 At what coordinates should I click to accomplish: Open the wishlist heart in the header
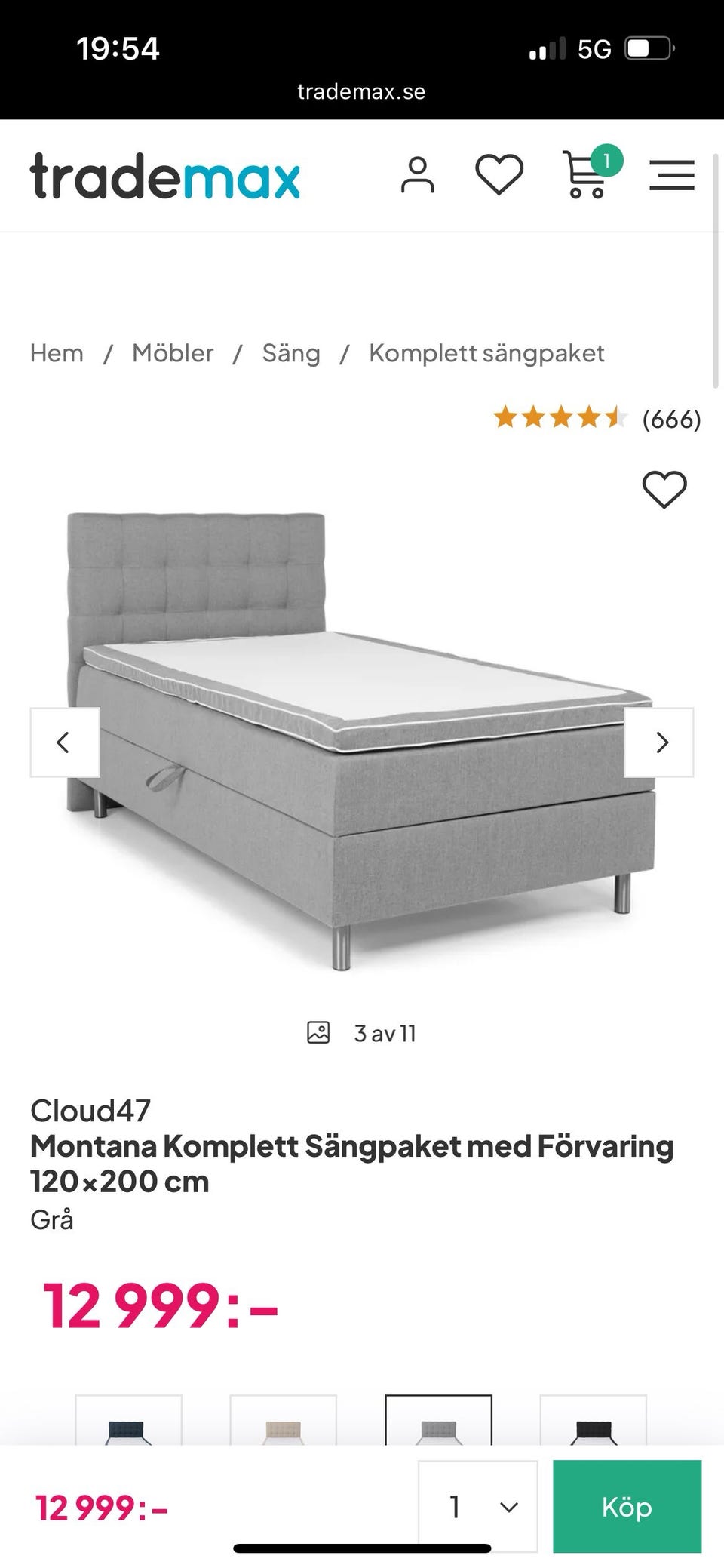(x=499, y=175)
